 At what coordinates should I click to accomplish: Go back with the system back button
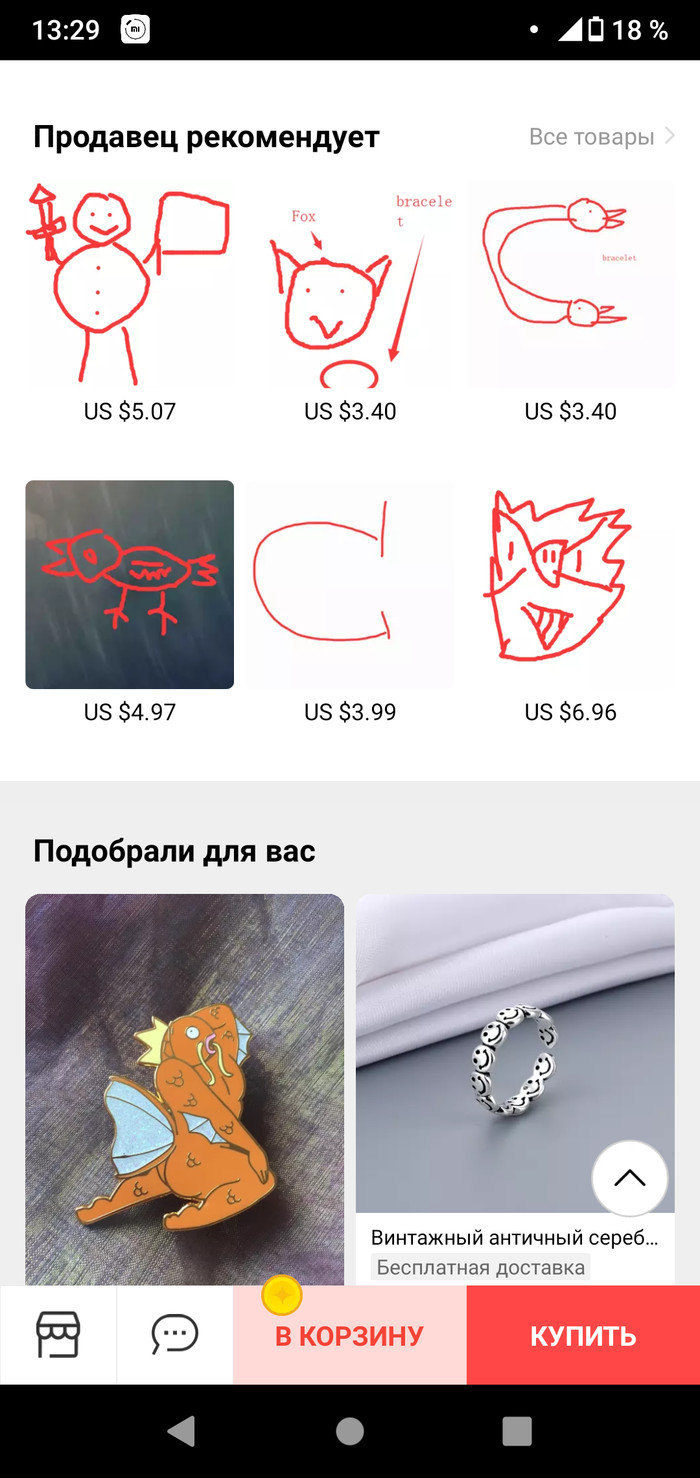pos(182,1431)
